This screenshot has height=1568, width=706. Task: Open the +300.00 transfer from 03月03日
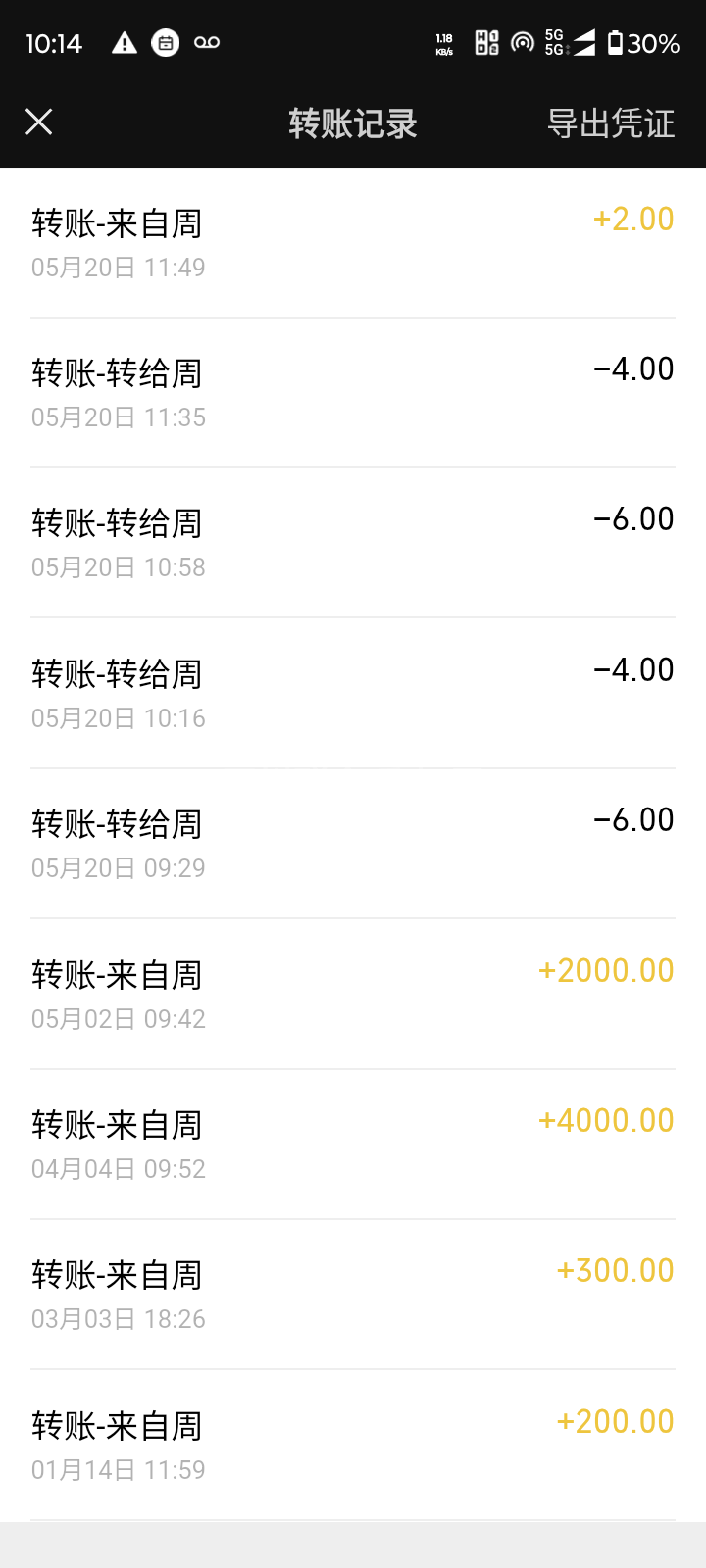pos(353,1295)
